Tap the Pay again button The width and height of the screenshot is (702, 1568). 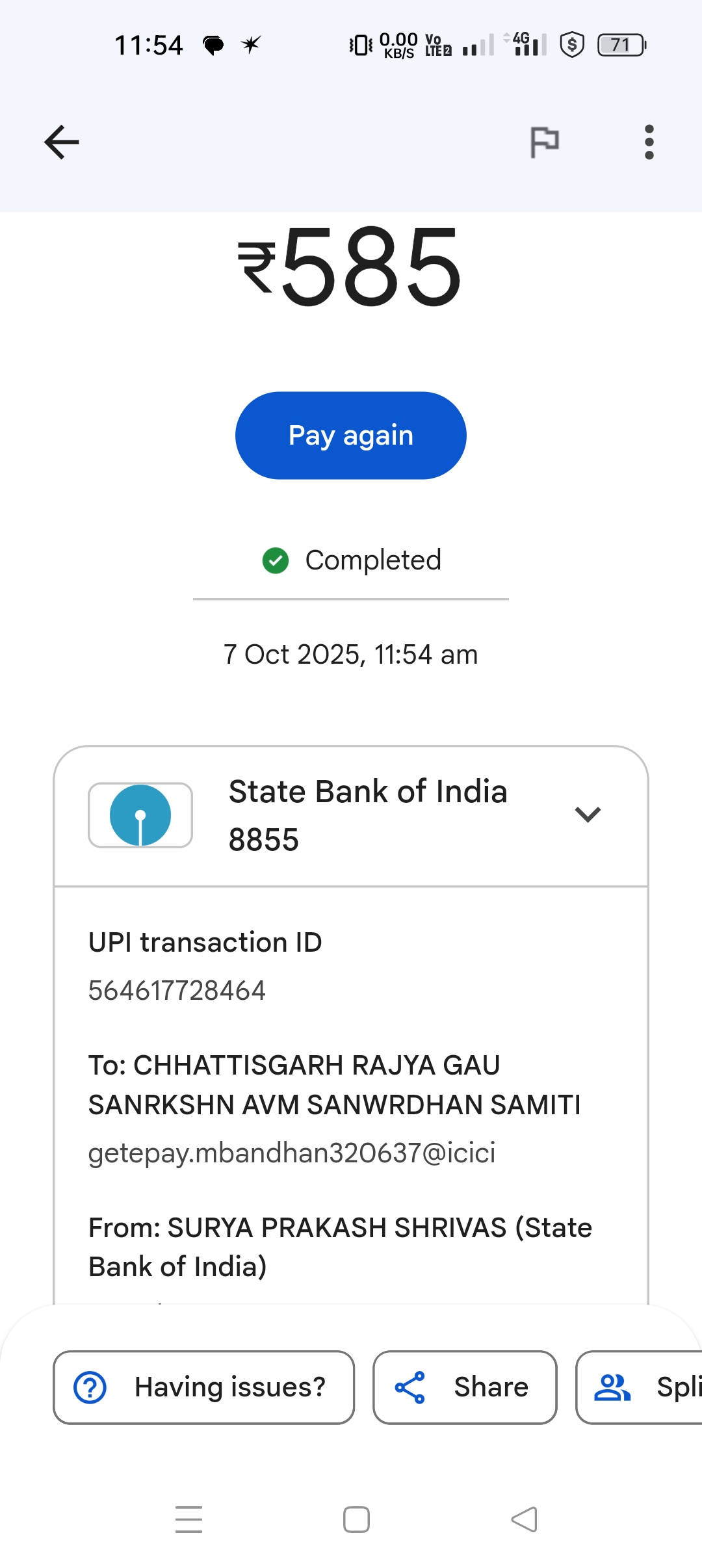pyautogui.click(x=351, y=436)
